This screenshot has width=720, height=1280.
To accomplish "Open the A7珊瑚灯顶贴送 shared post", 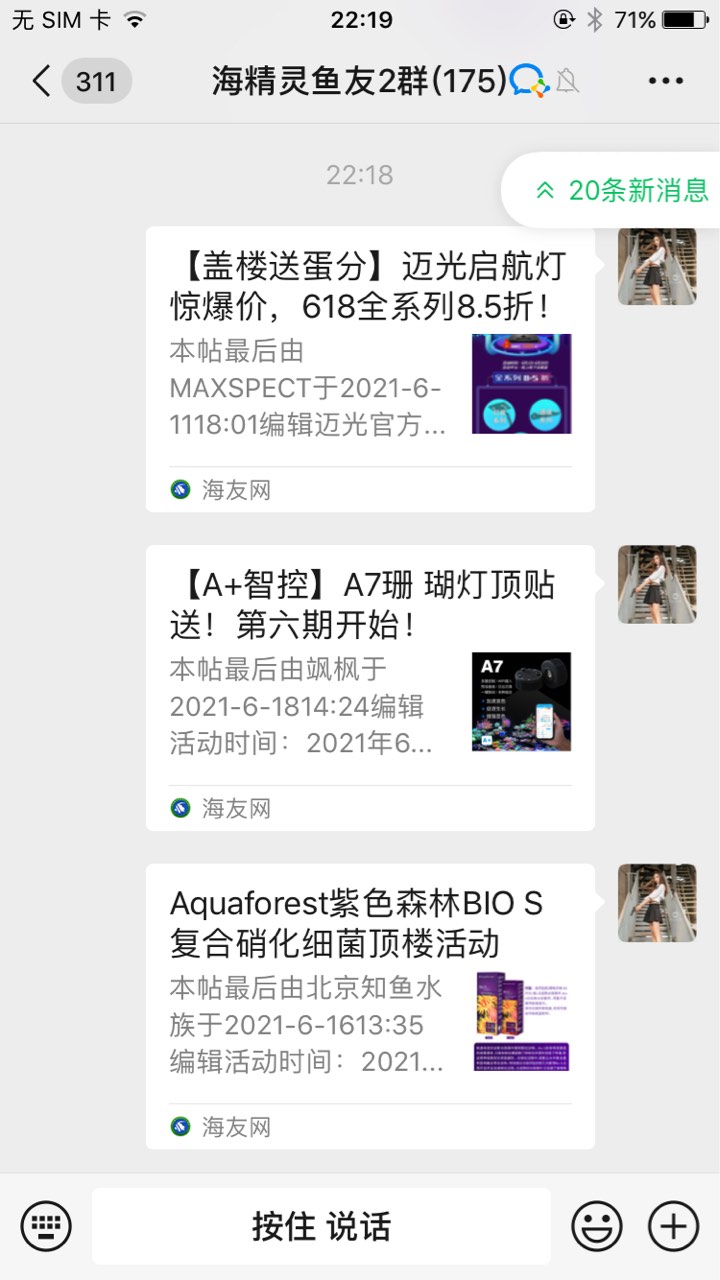I will (370, 687).
